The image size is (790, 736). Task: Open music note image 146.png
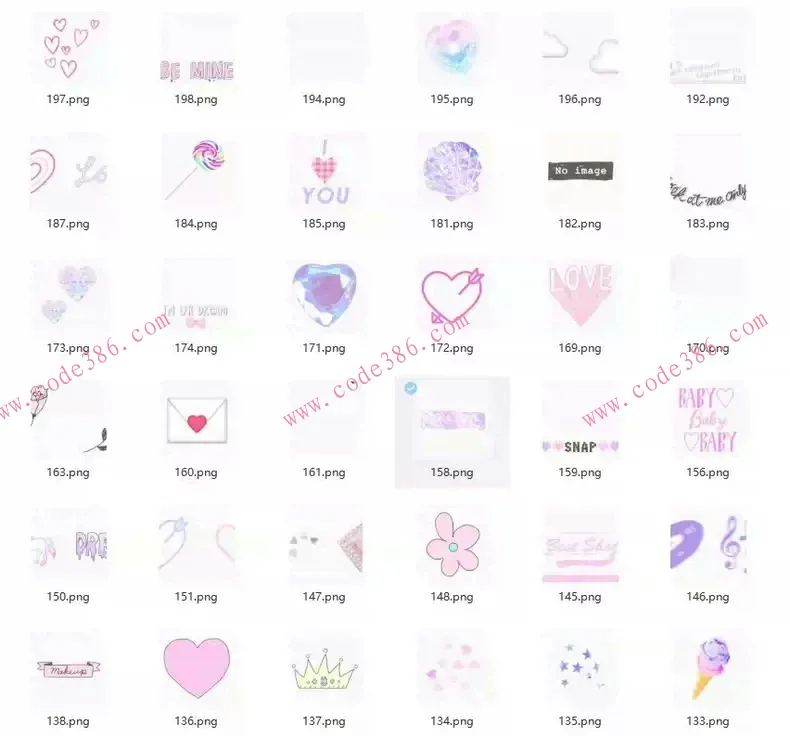pos(707,545)
